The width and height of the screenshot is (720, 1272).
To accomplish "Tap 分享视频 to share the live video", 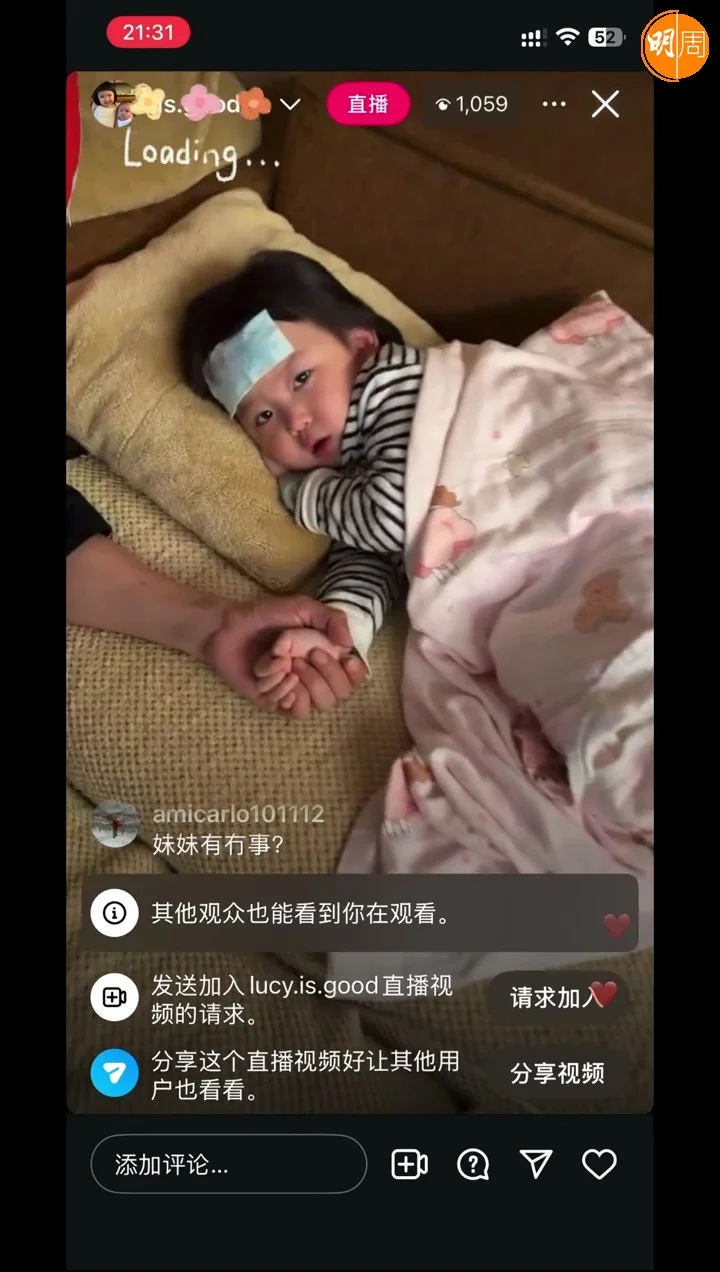I will [x=557, y=1073].
